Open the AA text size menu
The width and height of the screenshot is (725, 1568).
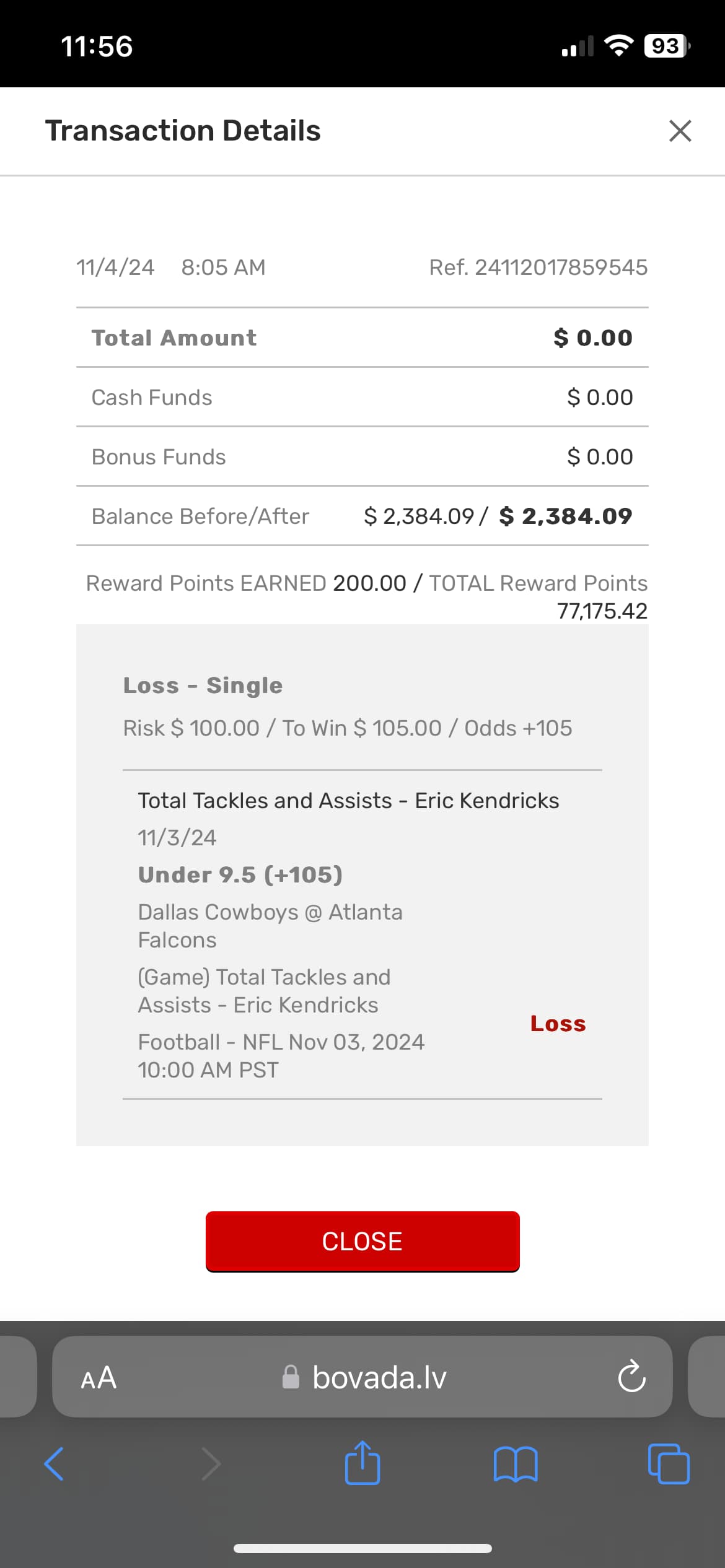99,1377
